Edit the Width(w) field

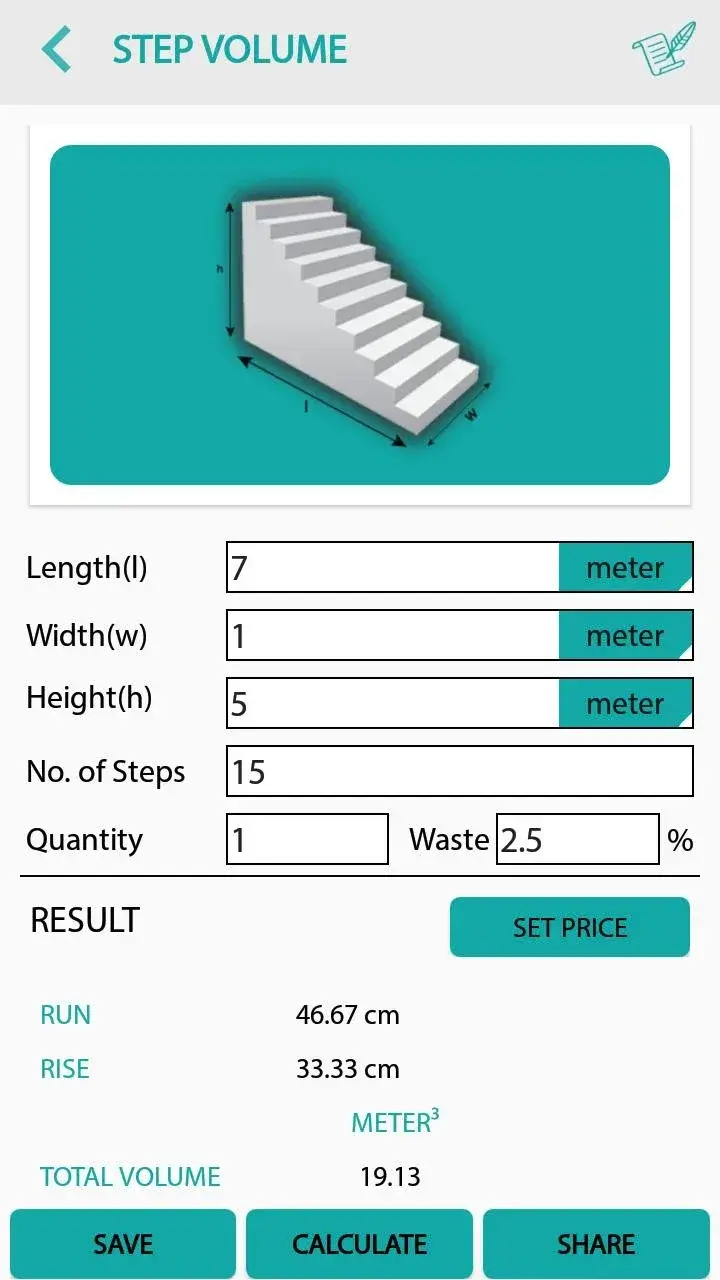pyautogui.click(x=392, y=636)
